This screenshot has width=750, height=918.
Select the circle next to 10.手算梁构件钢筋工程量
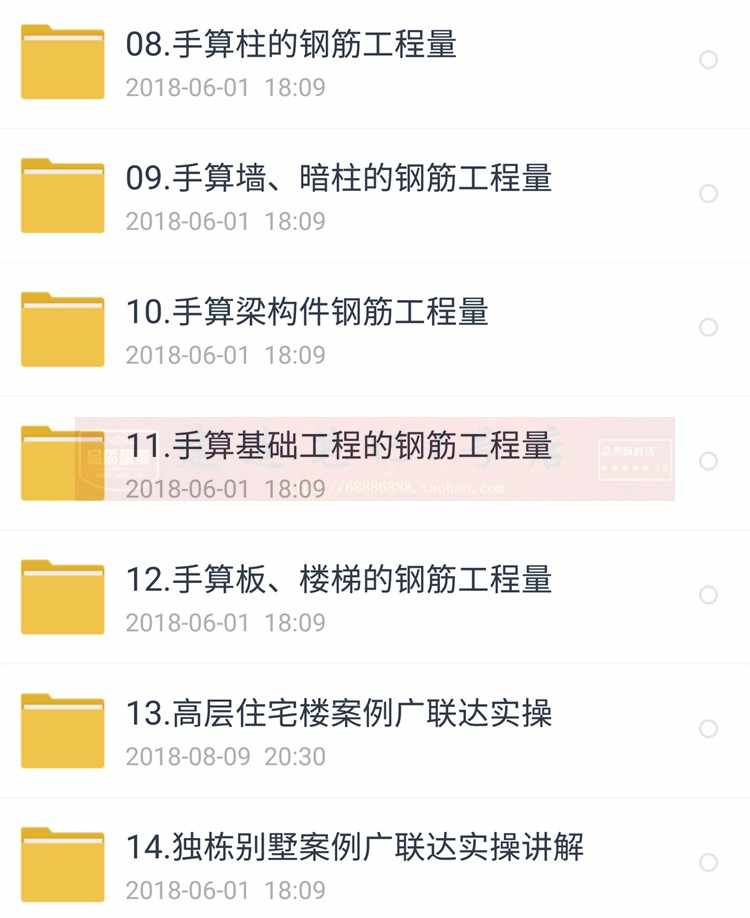tap(708, 328)
